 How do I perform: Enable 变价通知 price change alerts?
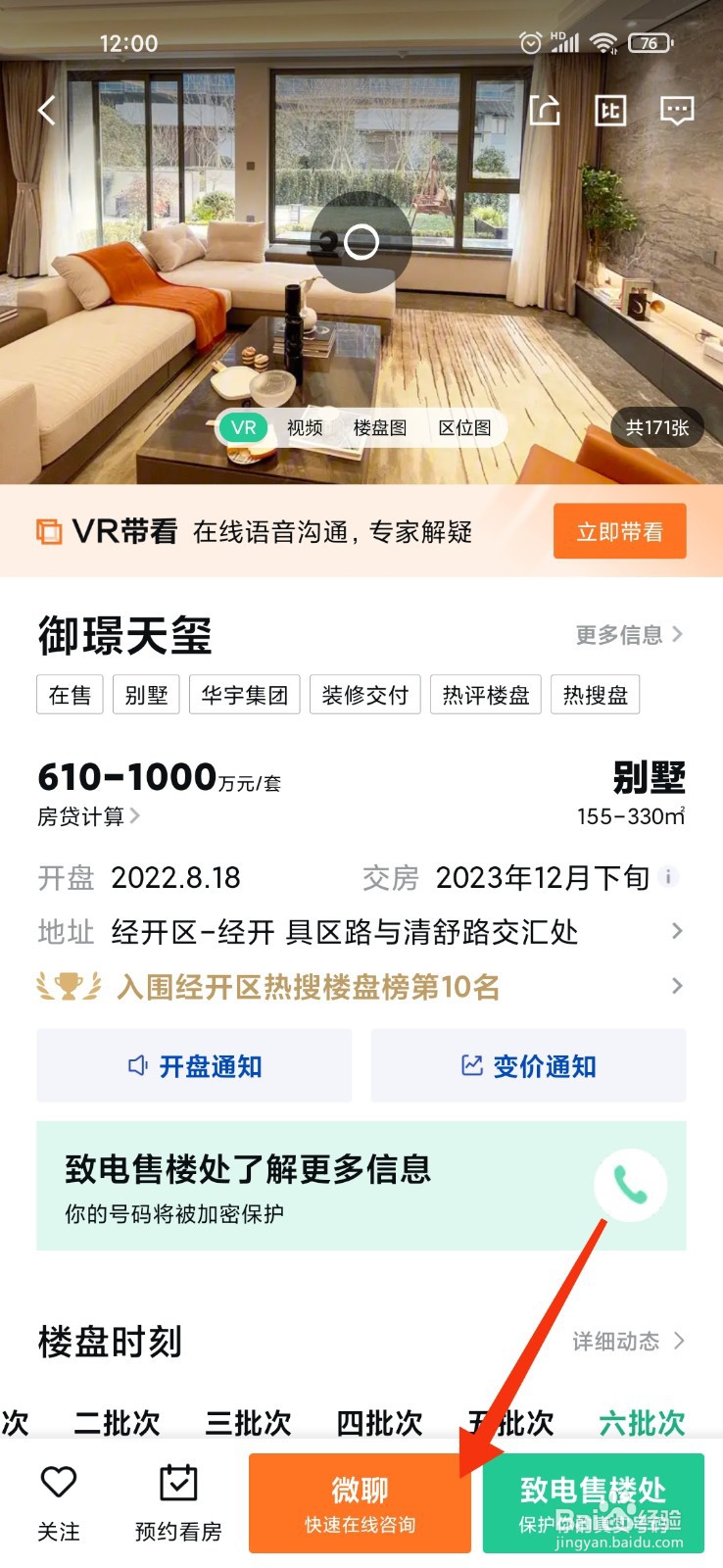click(528, 1066)
